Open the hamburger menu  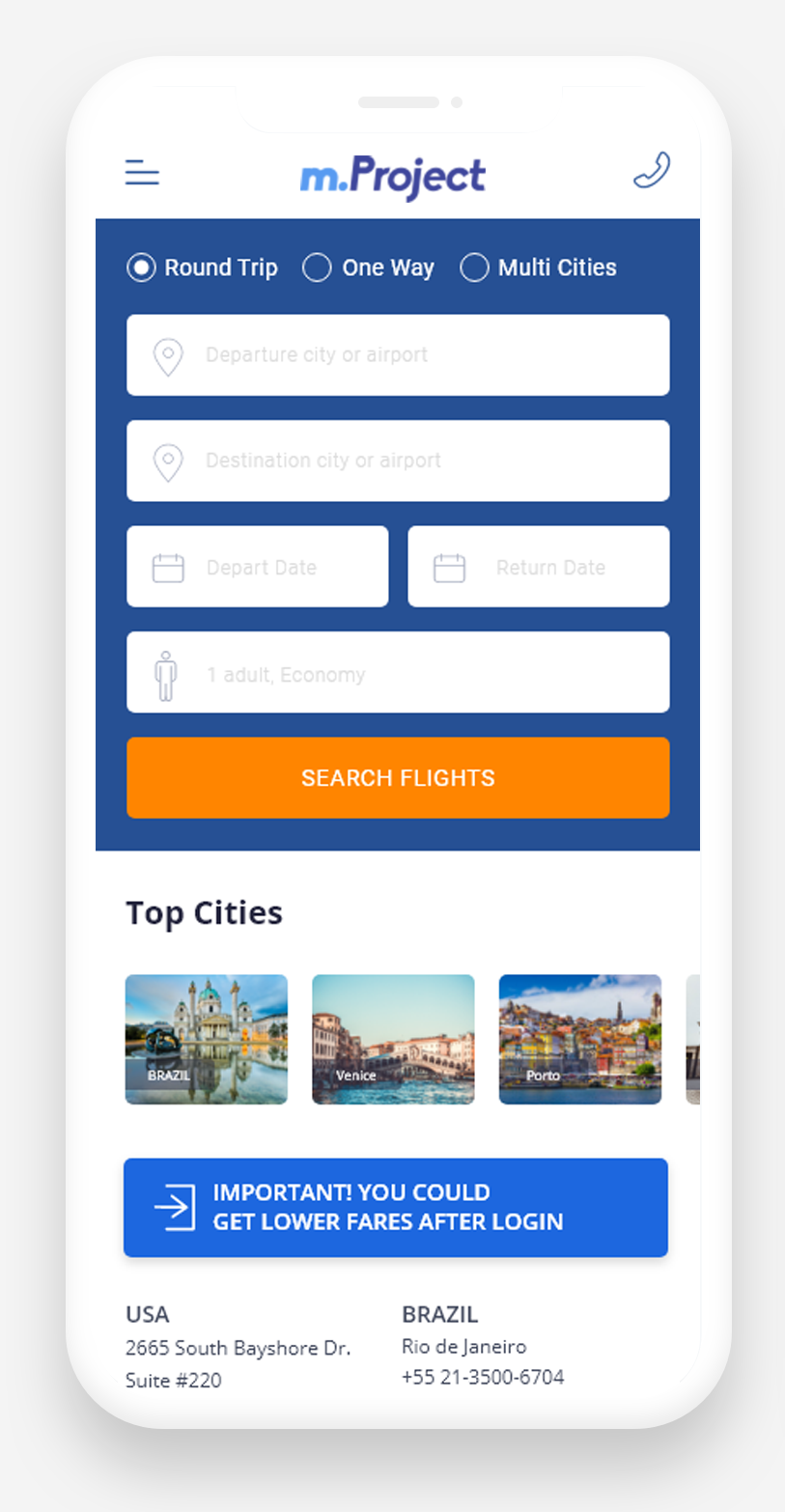coord(142,174)
